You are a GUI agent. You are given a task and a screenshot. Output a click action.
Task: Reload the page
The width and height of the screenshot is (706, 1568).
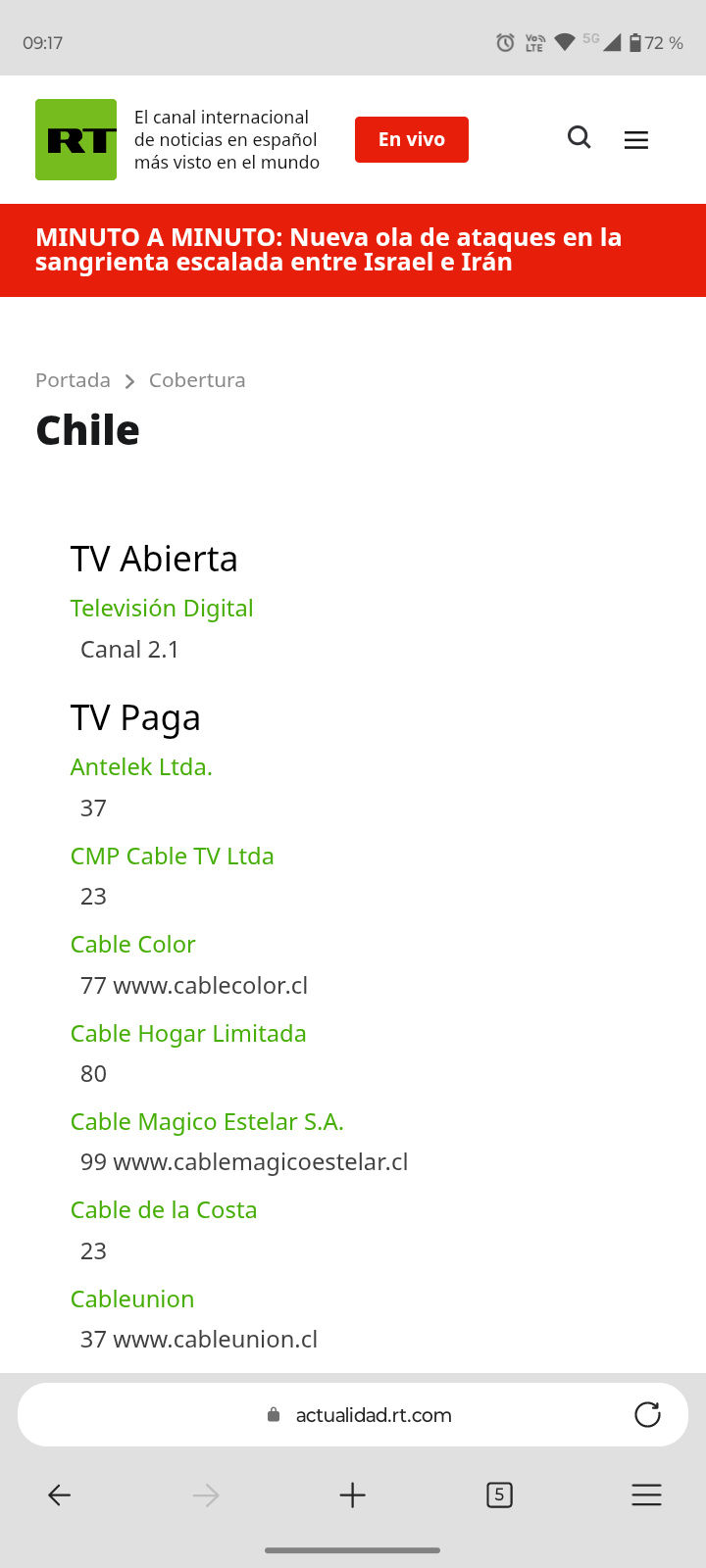pyautogui.click(x=647, y=1414)
